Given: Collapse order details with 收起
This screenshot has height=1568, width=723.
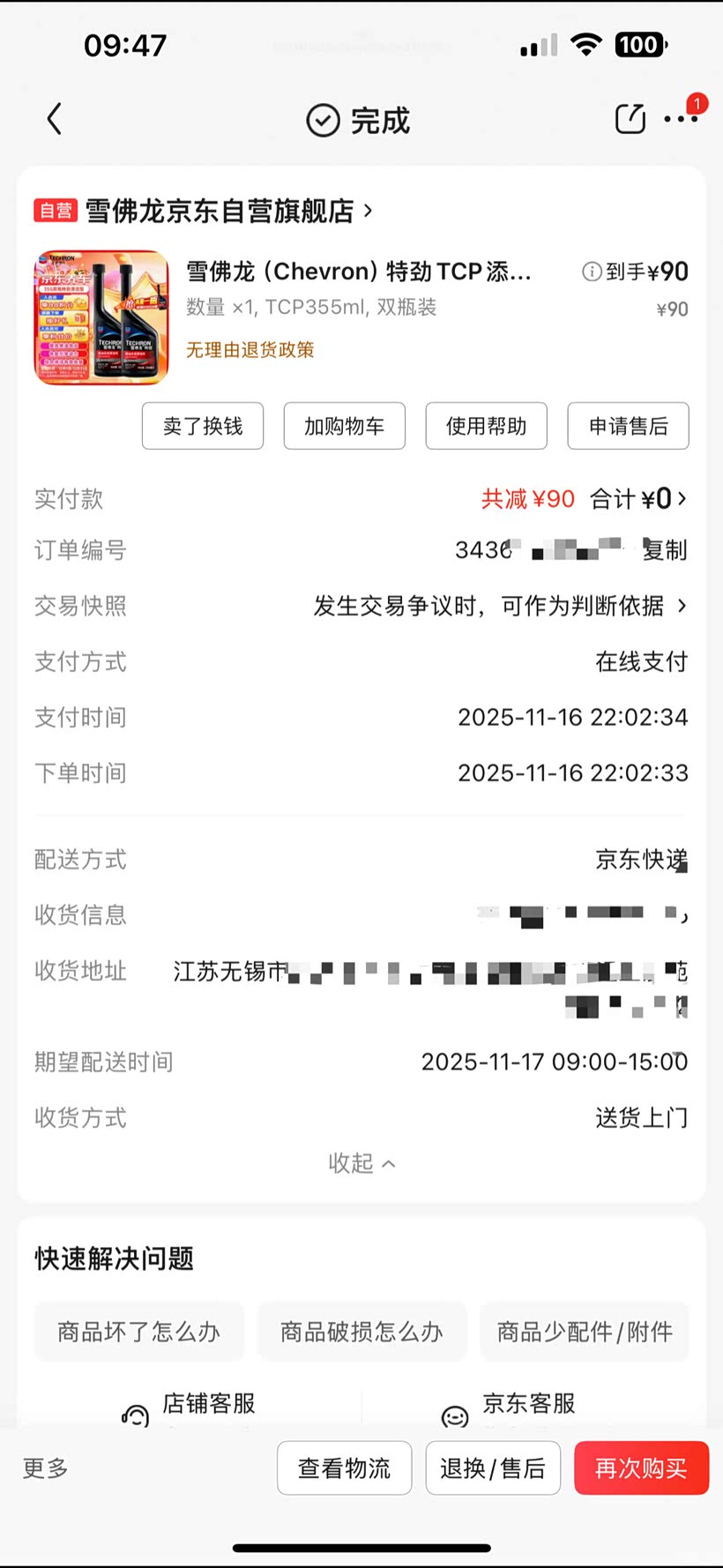Looking at the screenshot, I should click(361, 1163).
